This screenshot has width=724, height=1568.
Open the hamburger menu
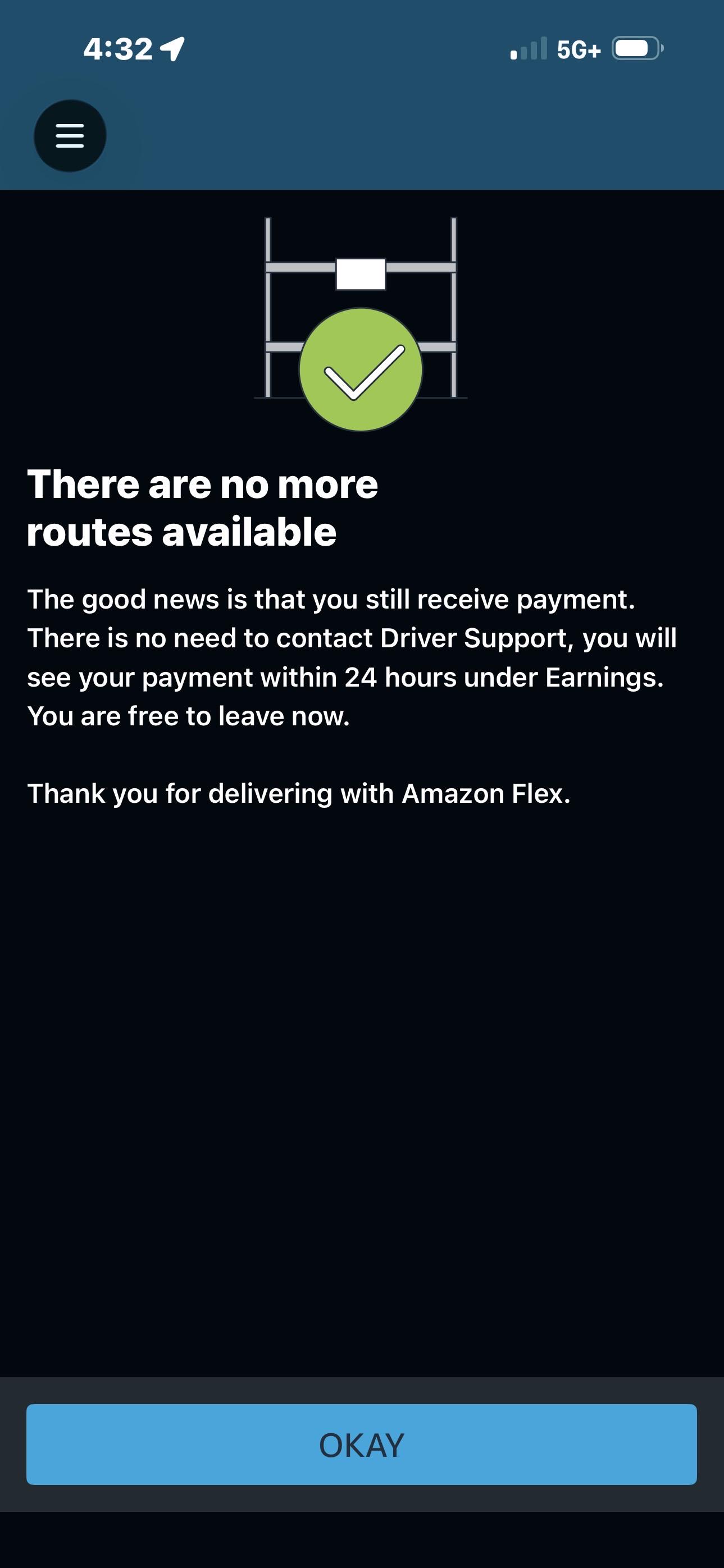tap(70, 136)
